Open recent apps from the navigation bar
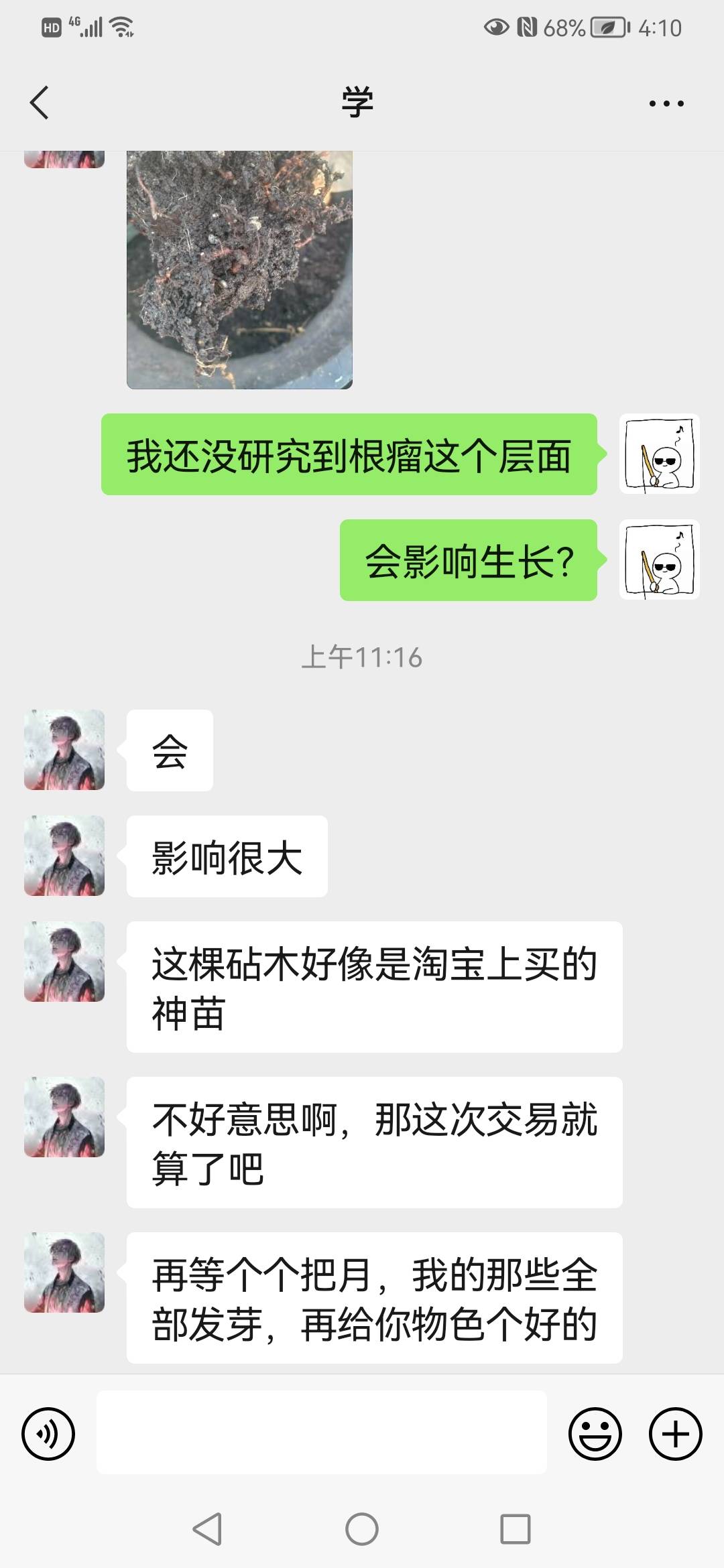Image resolution: width=724 pixels, height=1568 pixels. [516, 1529]
